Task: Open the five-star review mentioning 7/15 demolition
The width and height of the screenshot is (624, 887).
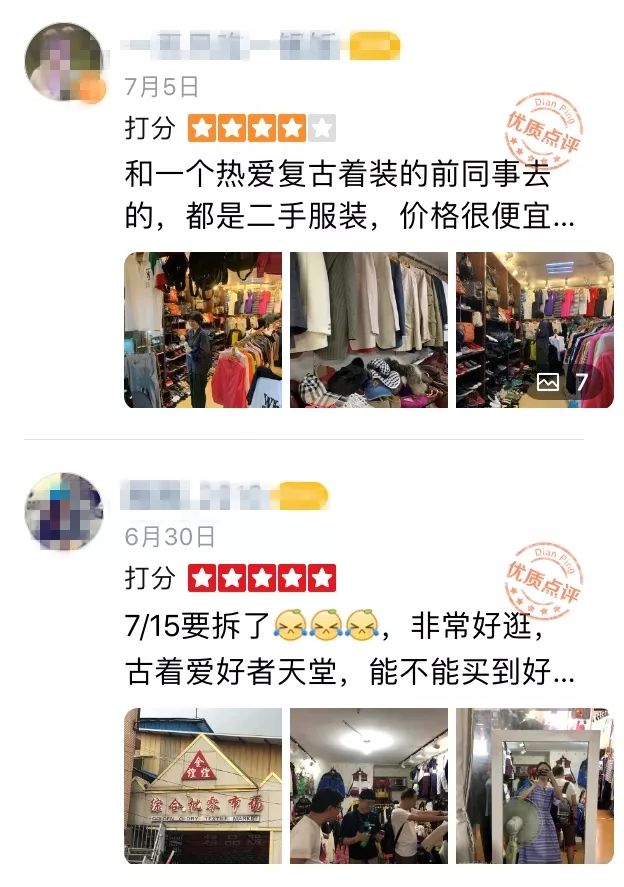Action: [x=340, y=650]
